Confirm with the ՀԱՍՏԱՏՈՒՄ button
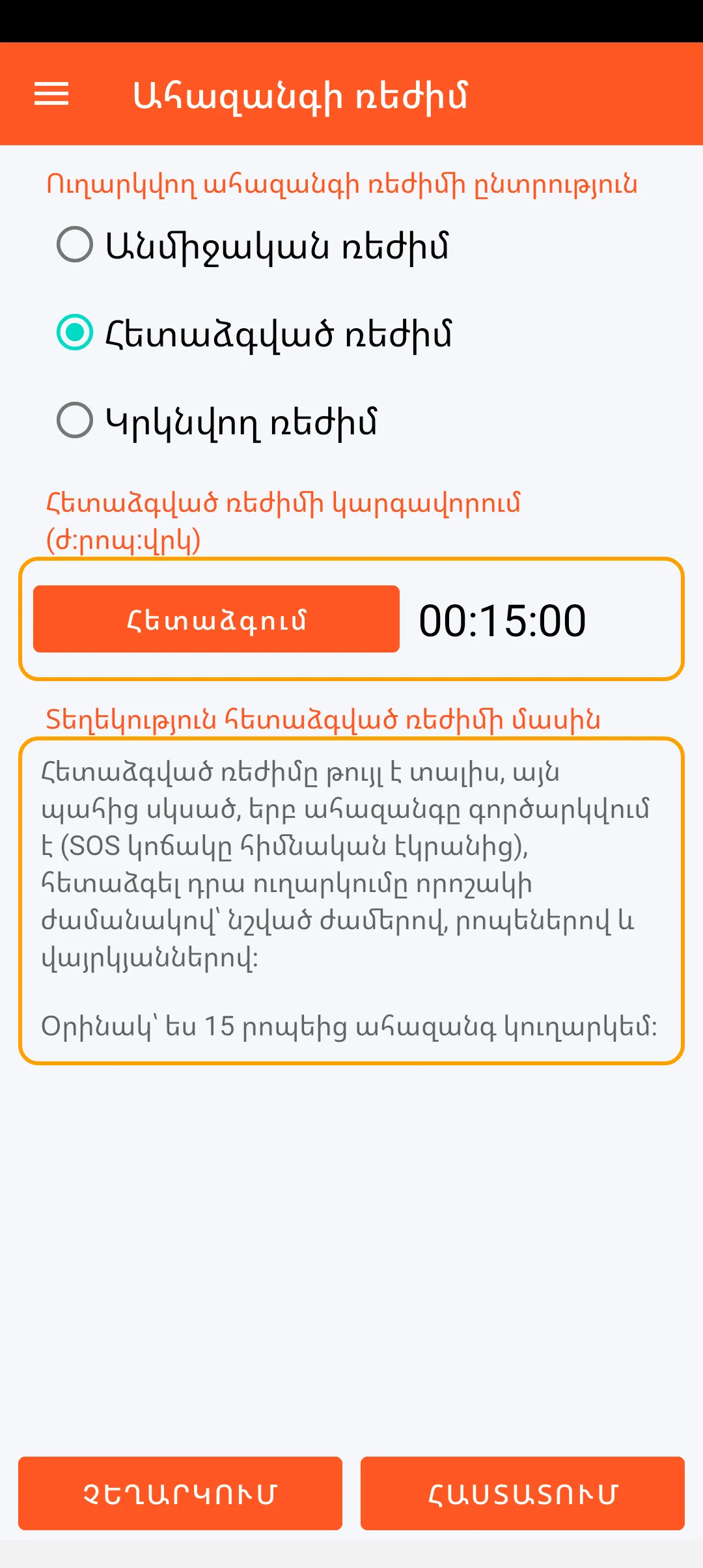This screenshot has height=1568, width=703. click(522, 1493)
